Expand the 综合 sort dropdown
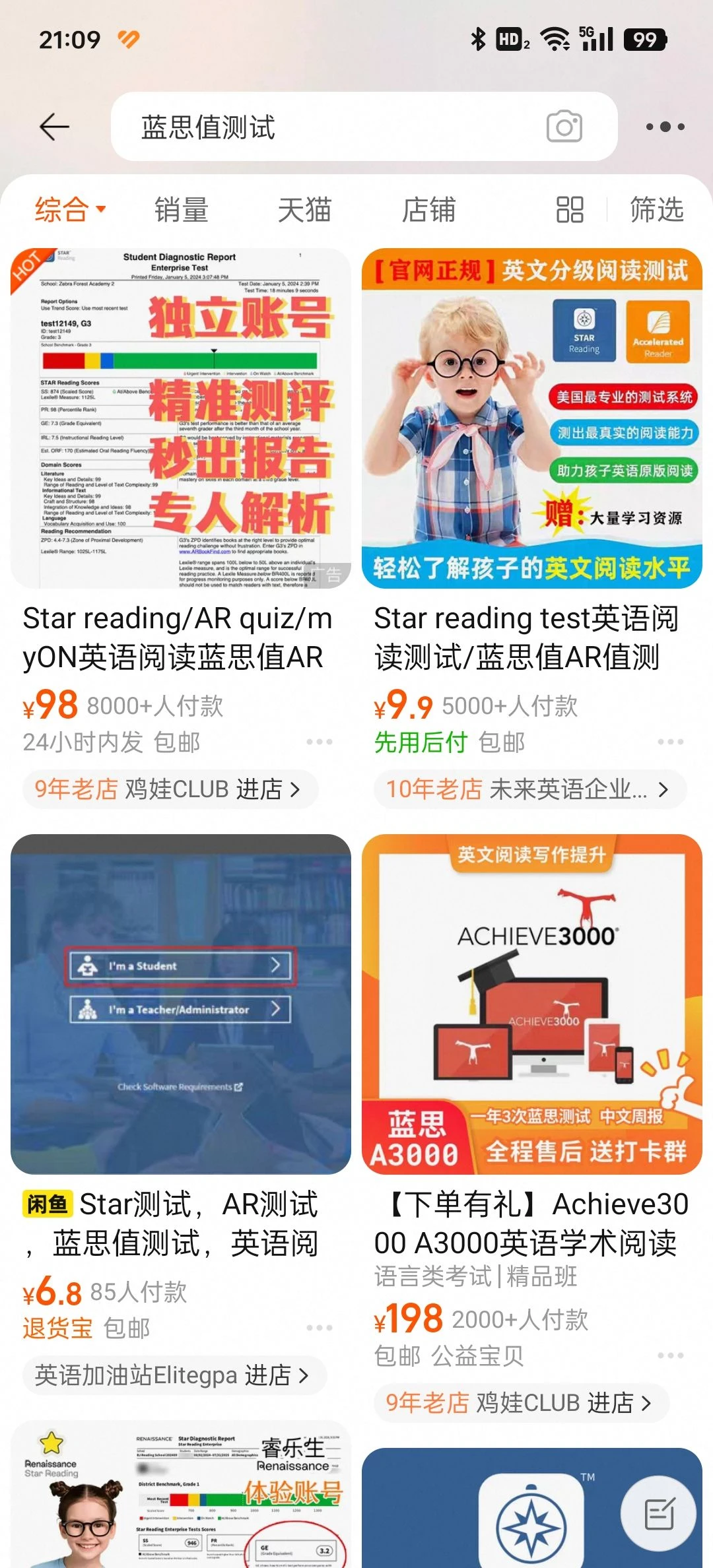713x1568 pixels. [70, 210]
